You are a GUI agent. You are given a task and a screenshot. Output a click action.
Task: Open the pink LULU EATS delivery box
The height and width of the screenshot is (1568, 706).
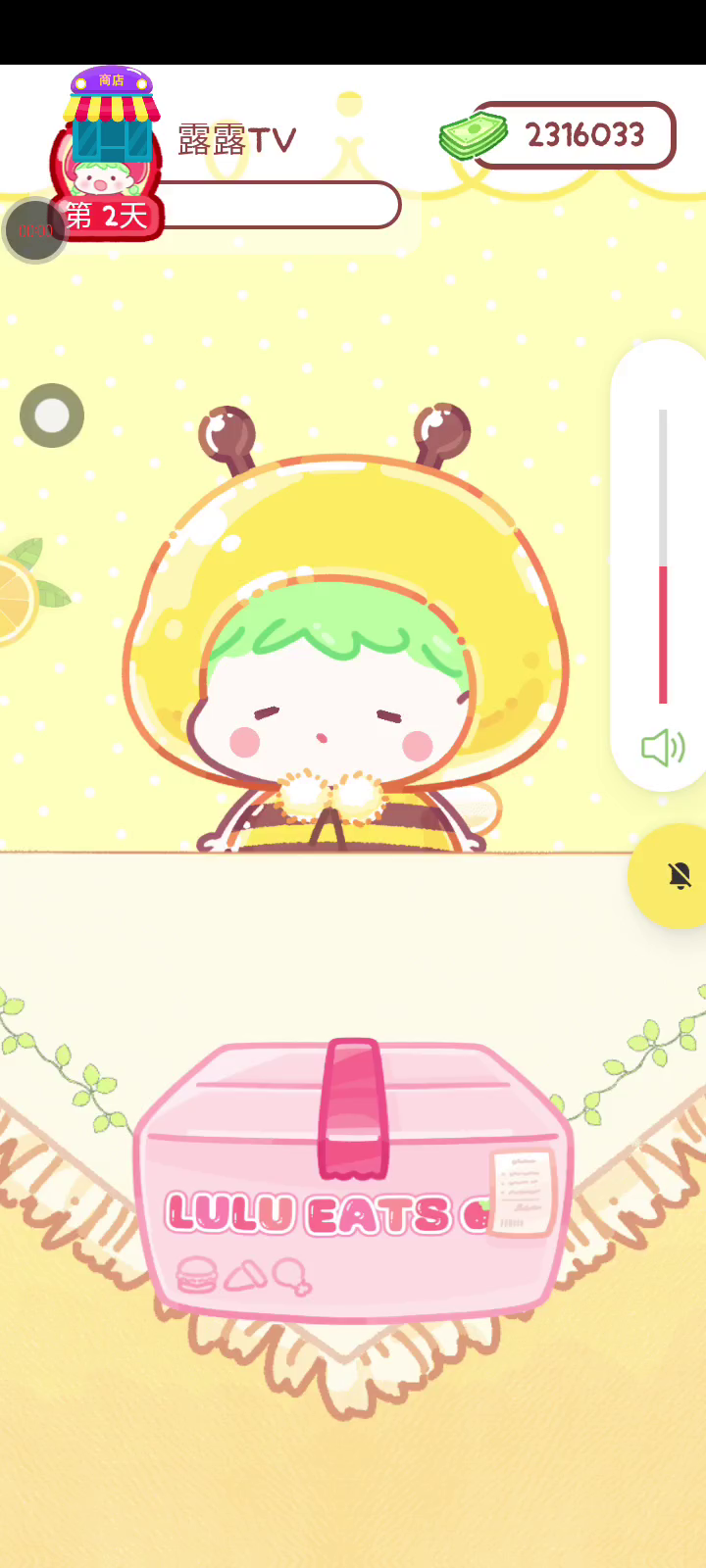pos(353,1180)
